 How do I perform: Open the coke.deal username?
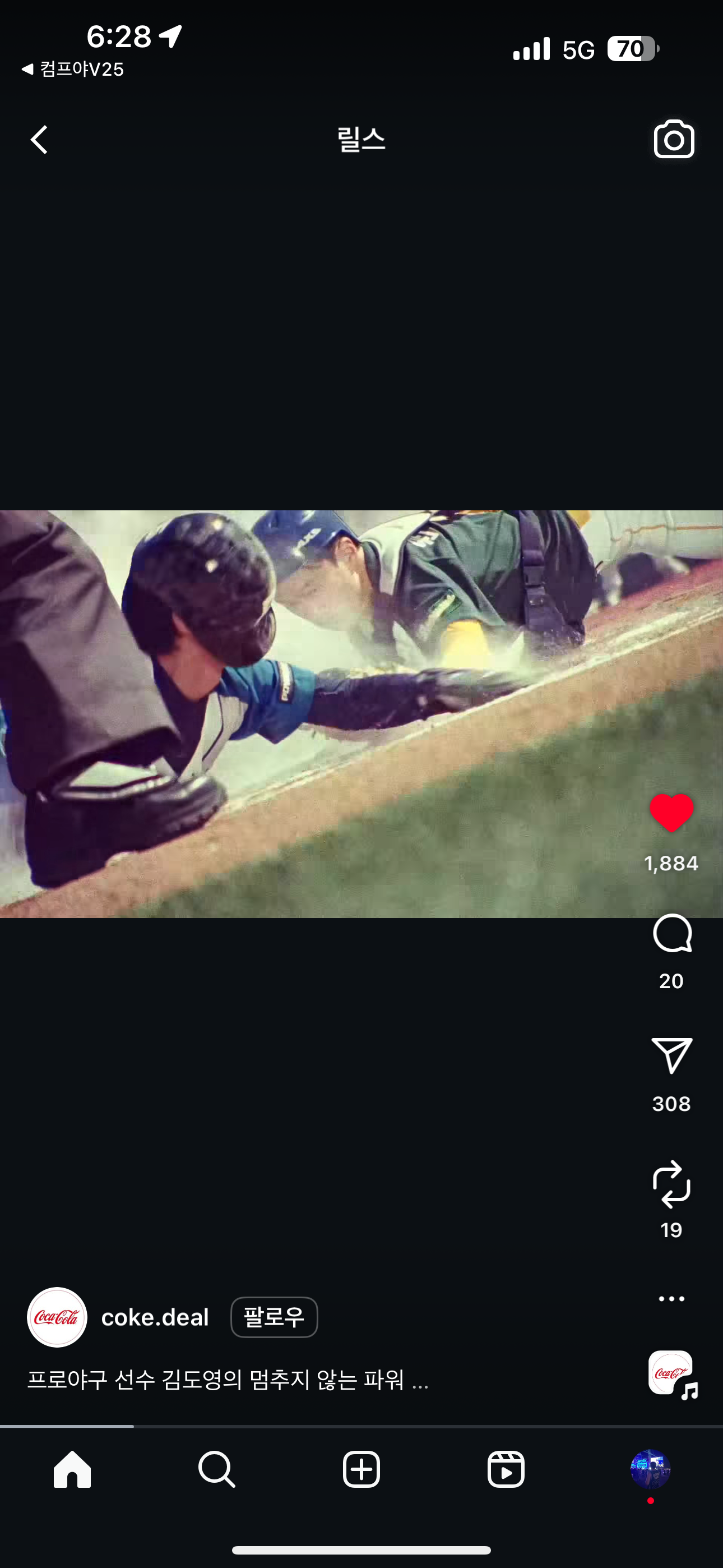(155, 1317)
